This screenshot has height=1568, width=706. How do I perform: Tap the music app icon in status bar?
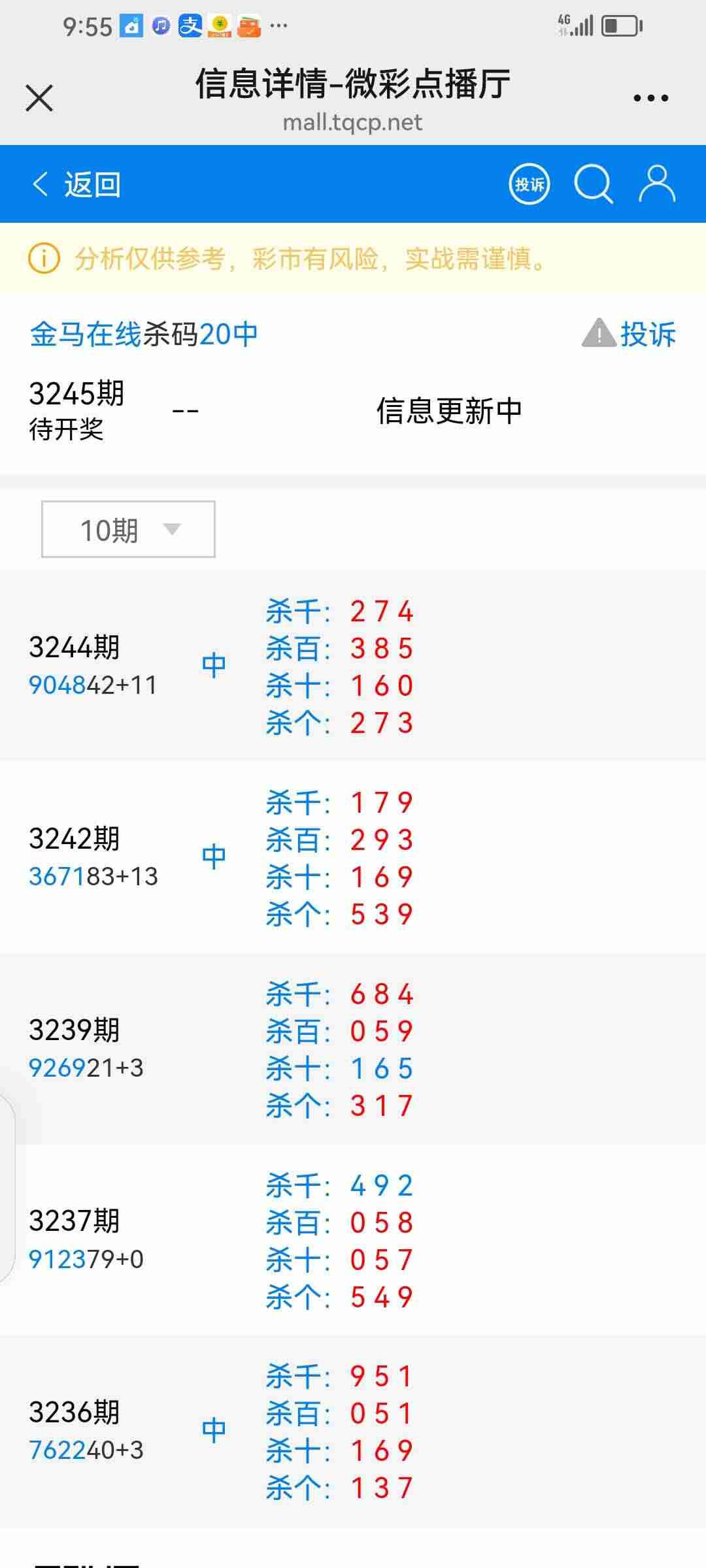click(159, 26)
